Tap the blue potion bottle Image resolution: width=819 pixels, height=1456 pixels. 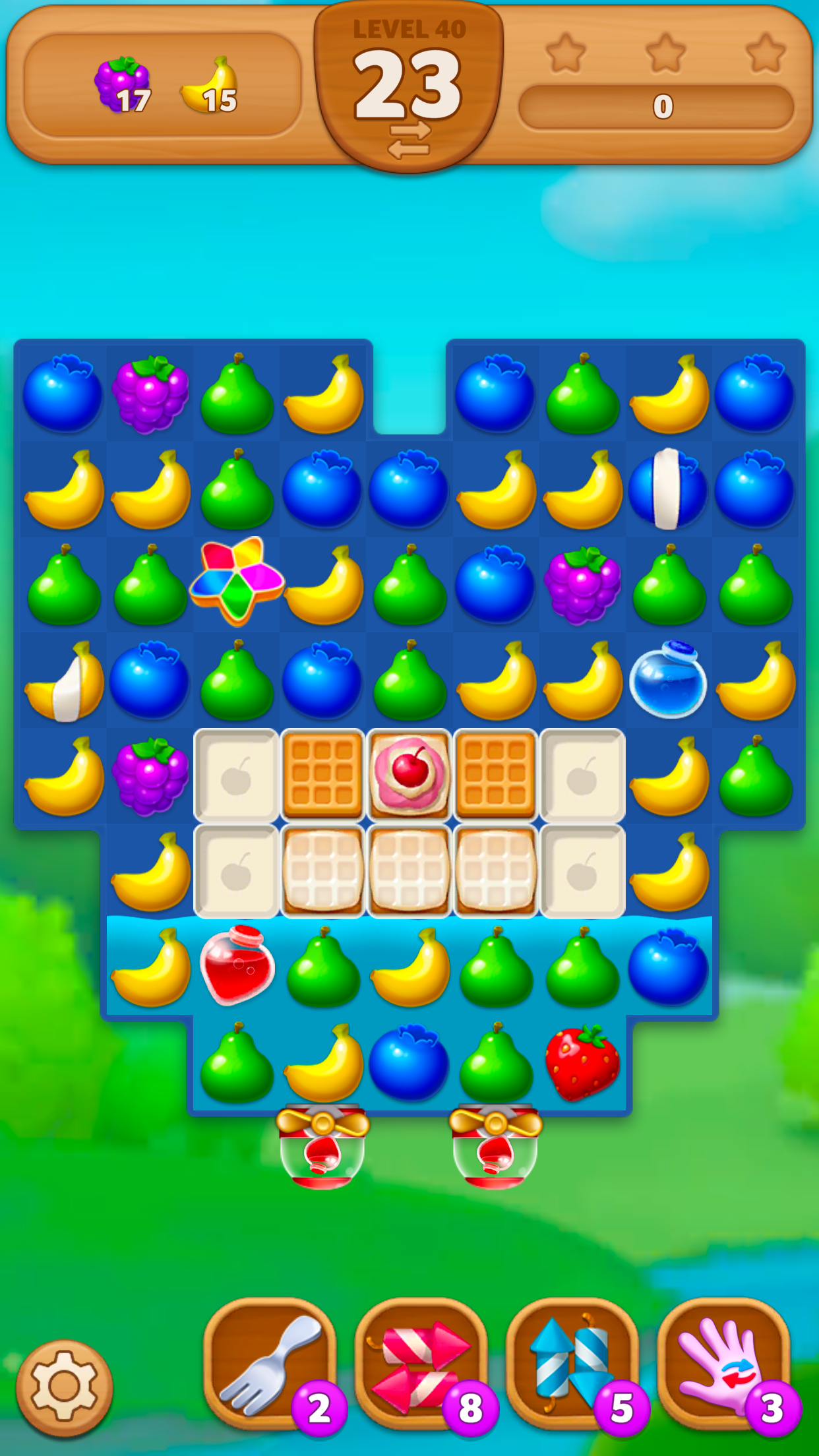(668, 679)
